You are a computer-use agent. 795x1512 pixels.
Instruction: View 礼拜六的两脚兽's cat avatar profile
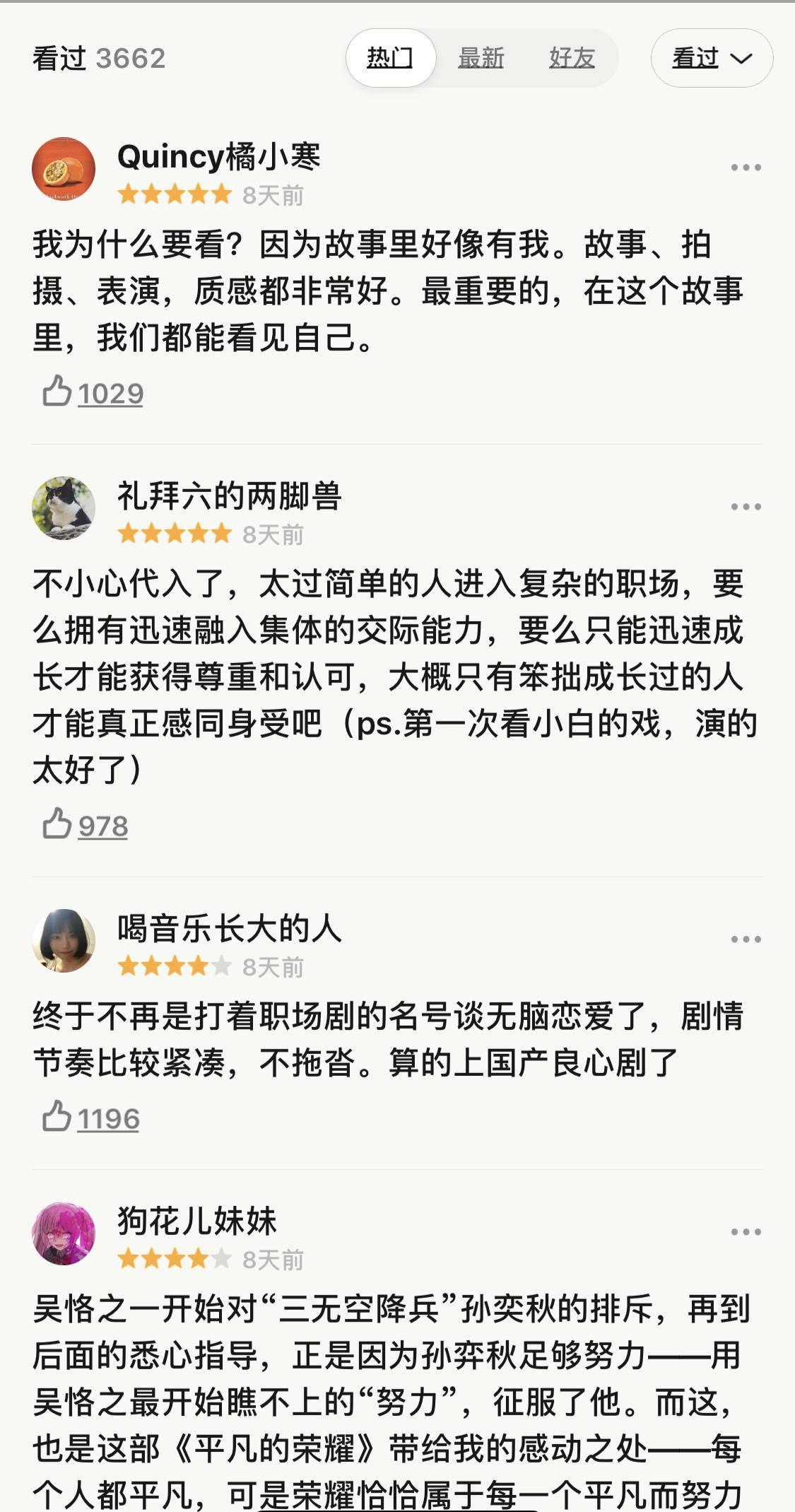pos(64,508)
